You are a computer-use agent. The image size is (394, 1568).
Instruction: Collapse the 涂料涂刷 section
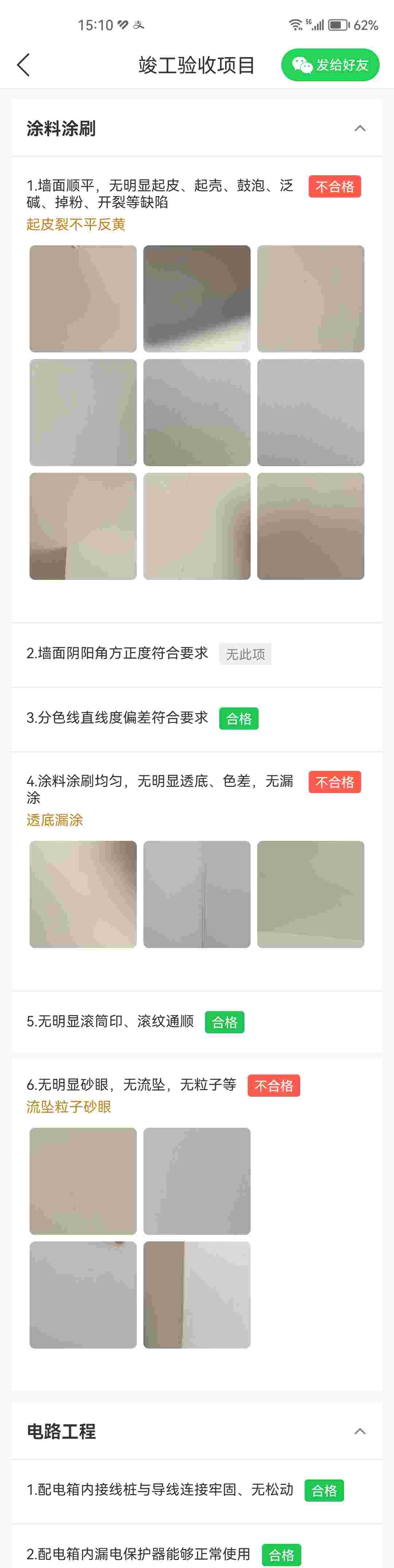[360, 128]
